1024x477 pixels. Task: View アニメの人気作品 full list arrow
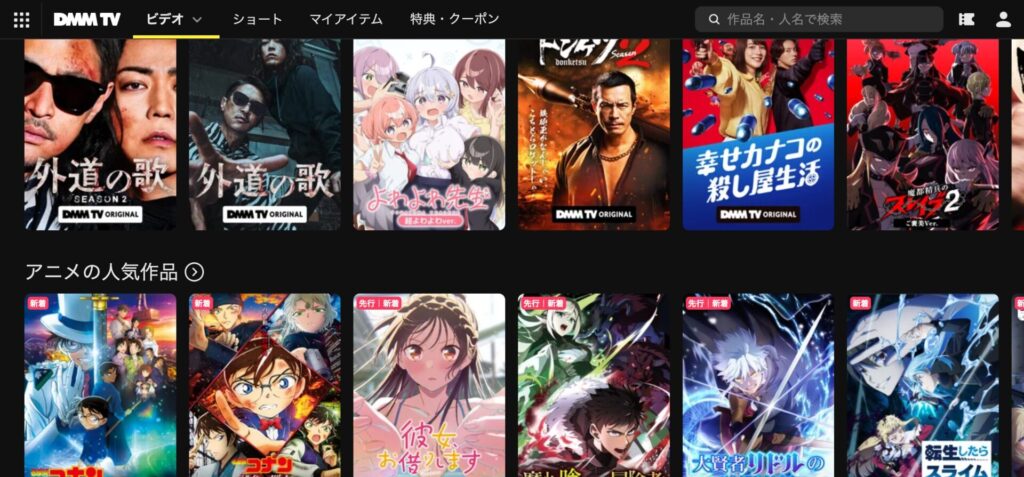click(195, 272)
